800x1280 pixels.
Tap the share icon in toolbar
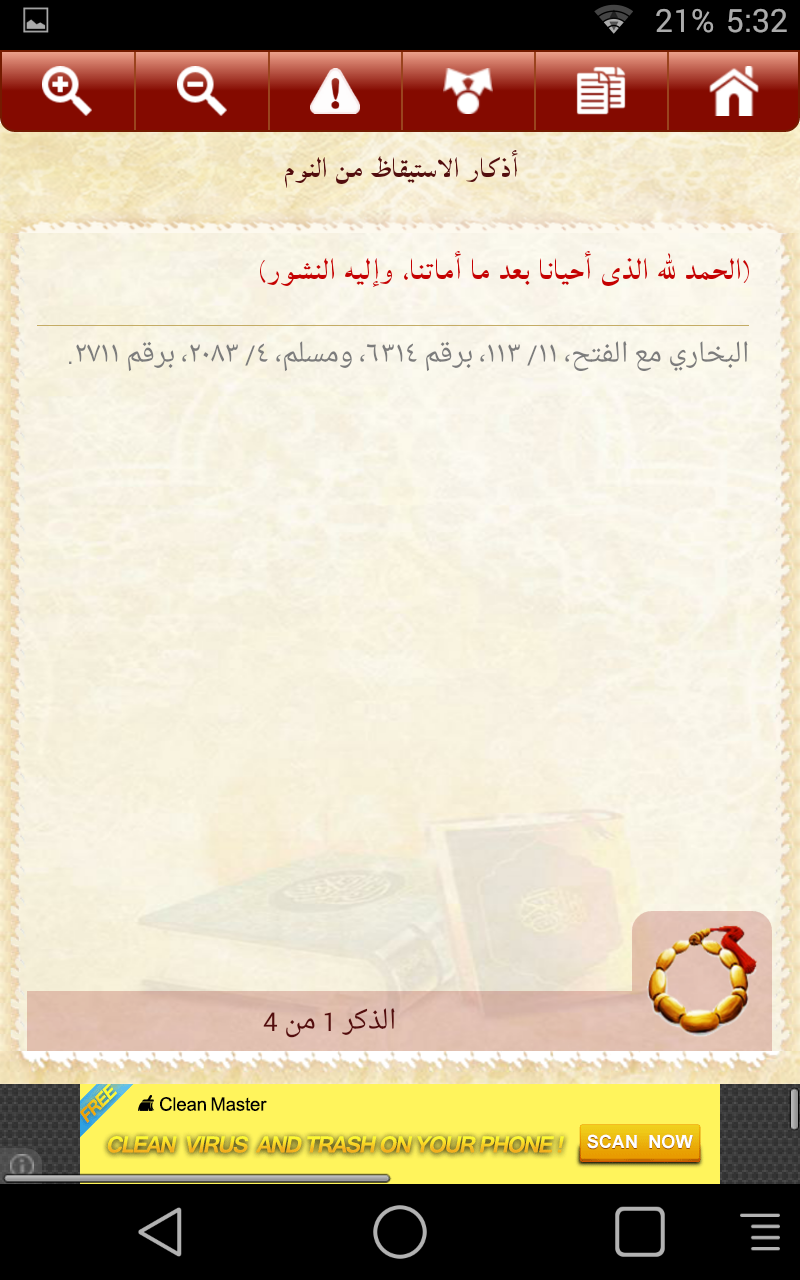pyautogui.click(x=468, y=91)
